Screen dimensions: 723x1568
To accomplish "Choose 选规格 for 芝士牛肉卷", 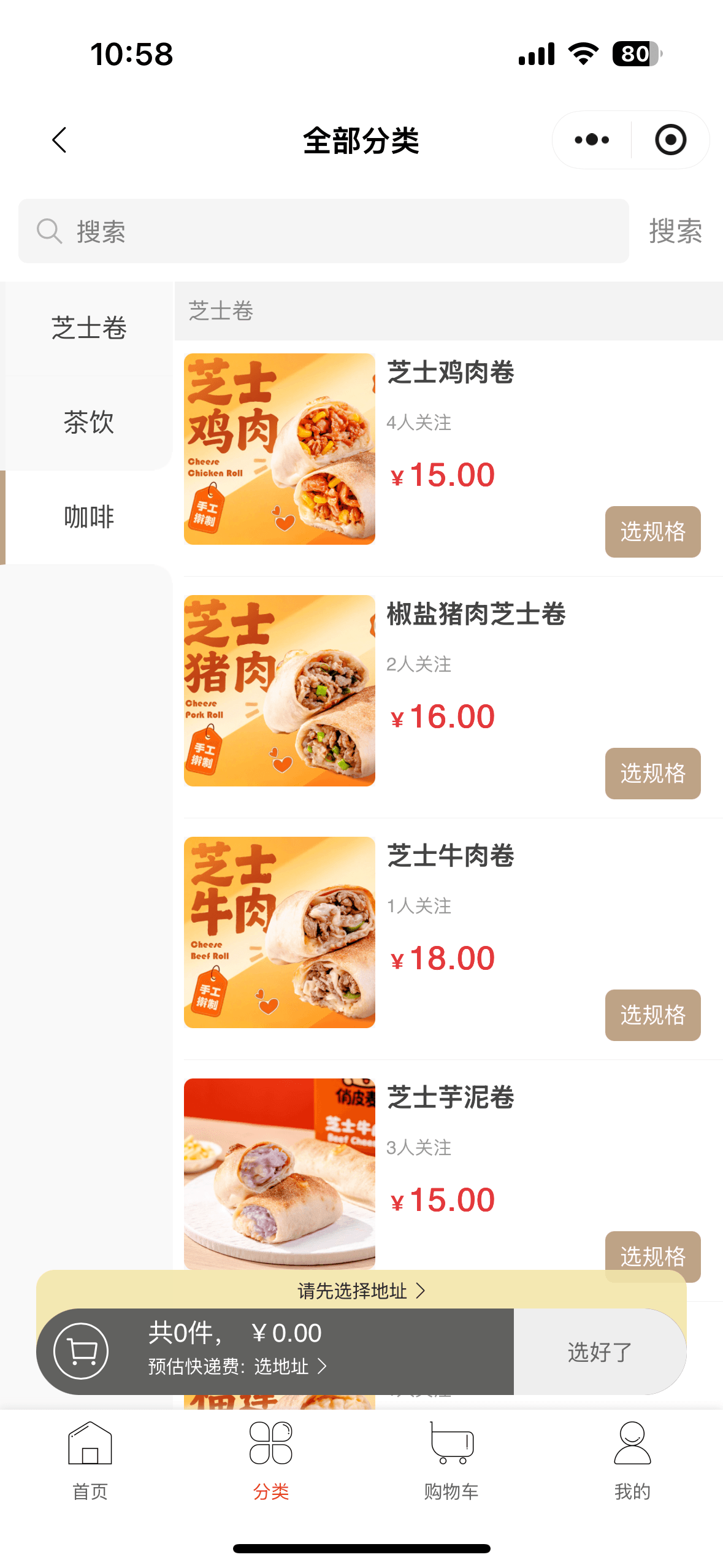I will (x=652, y=1015).
